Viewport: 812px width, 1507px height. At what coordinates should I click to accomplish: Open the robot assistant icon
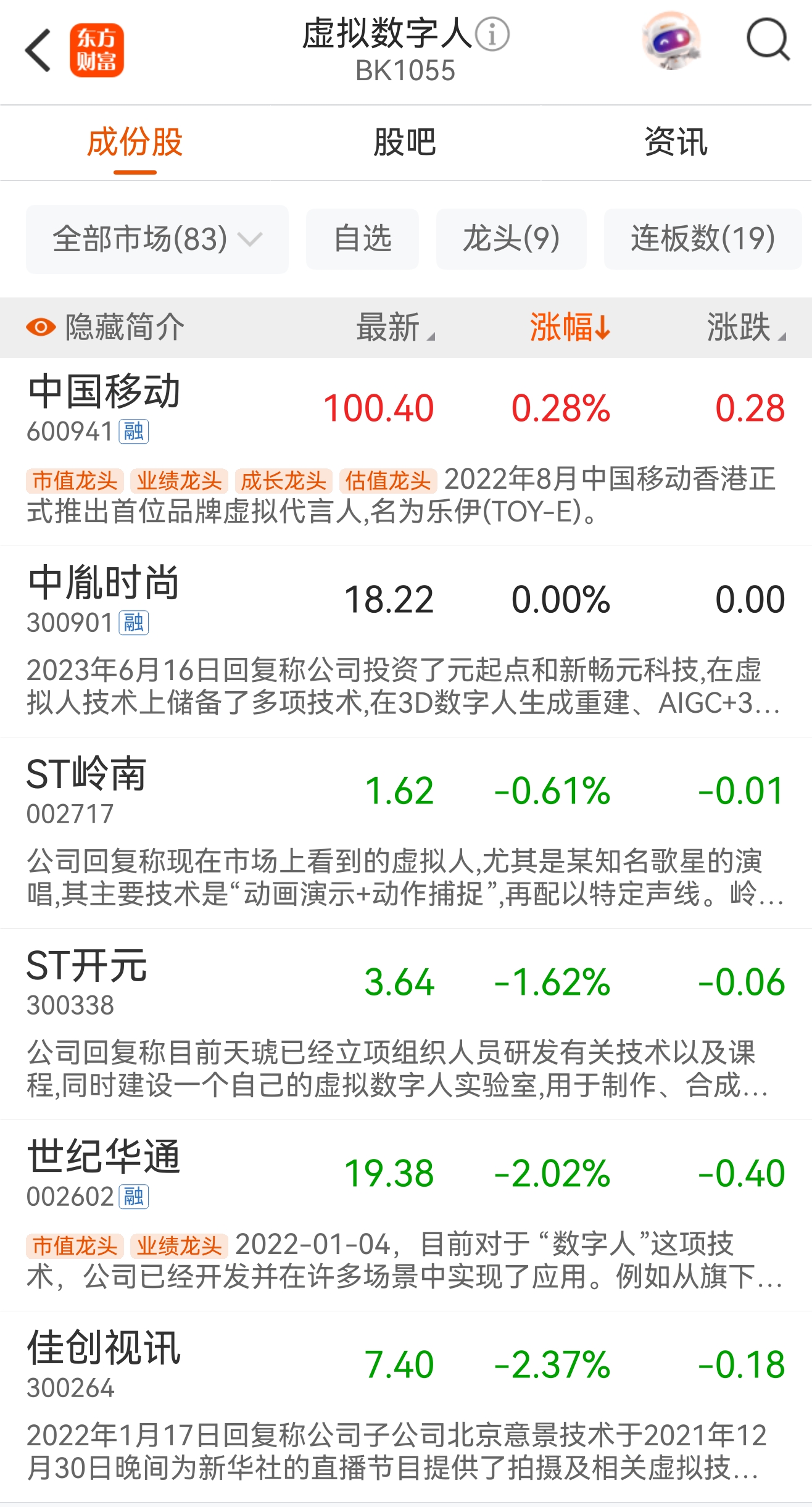[x=671, y=41]
